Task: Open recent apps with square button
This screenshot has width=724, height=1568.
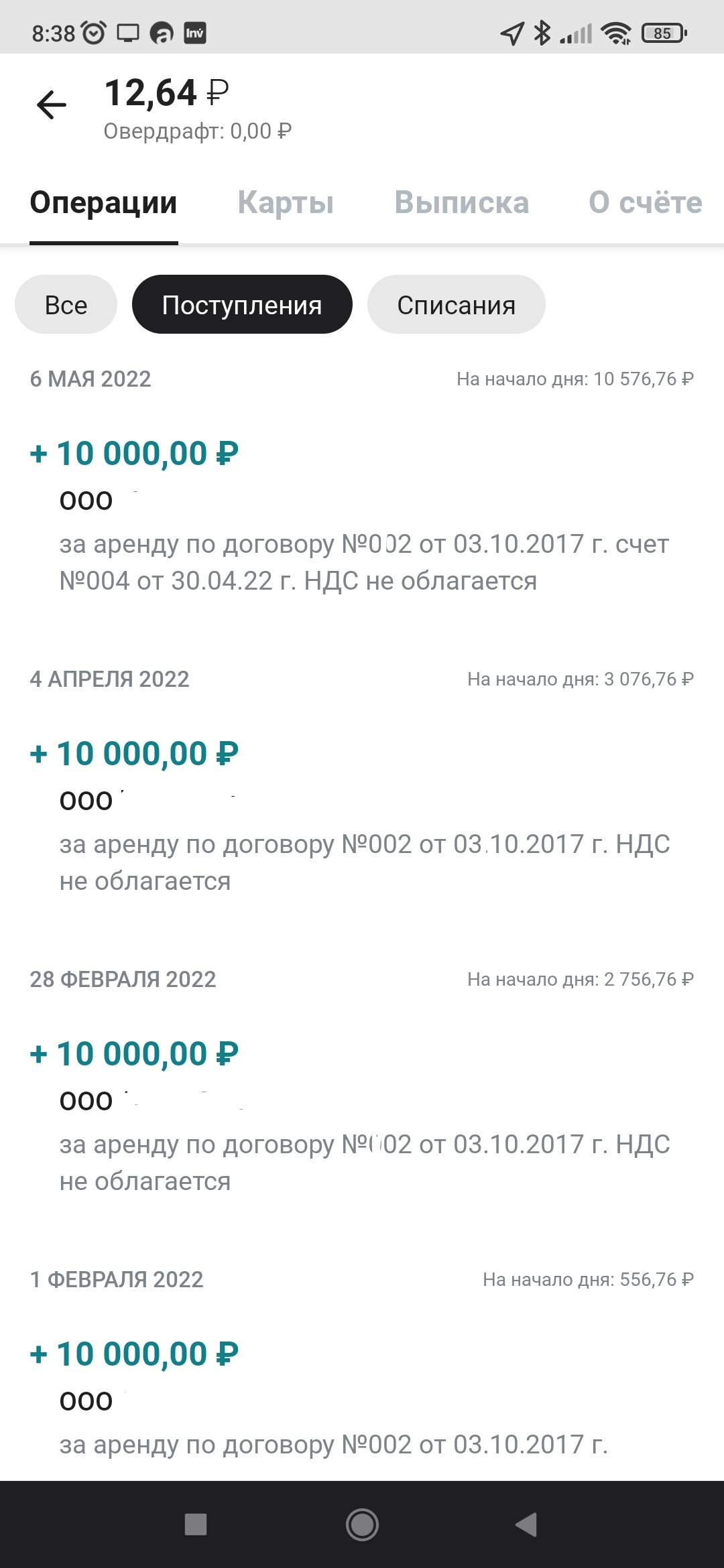Action: point(196,1525)
